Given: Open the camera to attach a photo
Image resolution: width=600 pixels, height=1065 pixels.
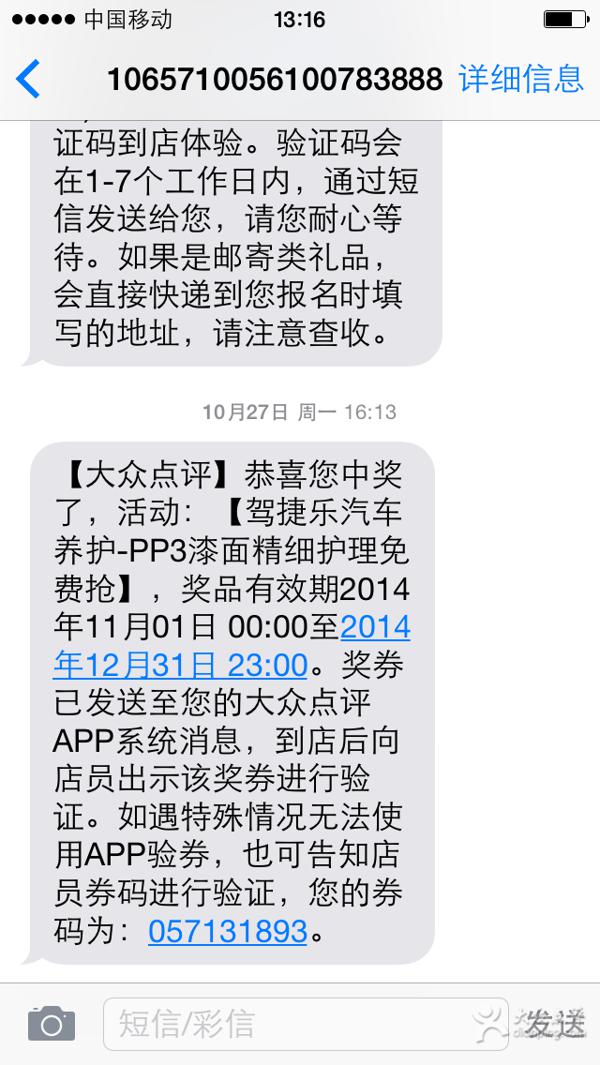Looking at the screenshot, I should pos(51,1023).
